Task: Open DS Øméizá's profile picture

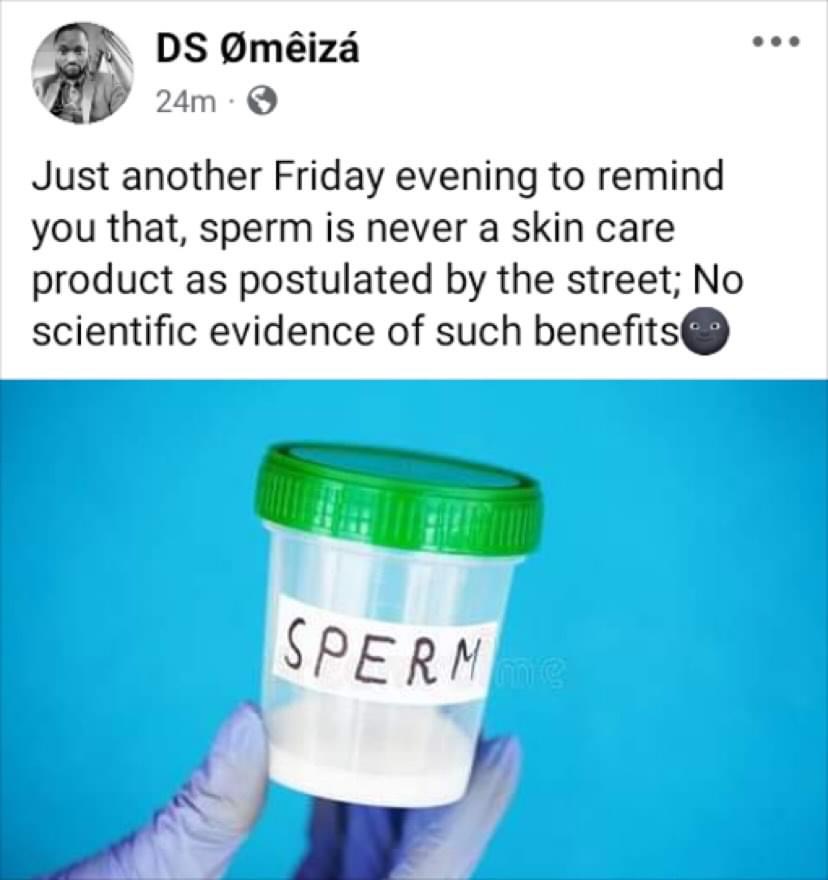Action: 83,74
